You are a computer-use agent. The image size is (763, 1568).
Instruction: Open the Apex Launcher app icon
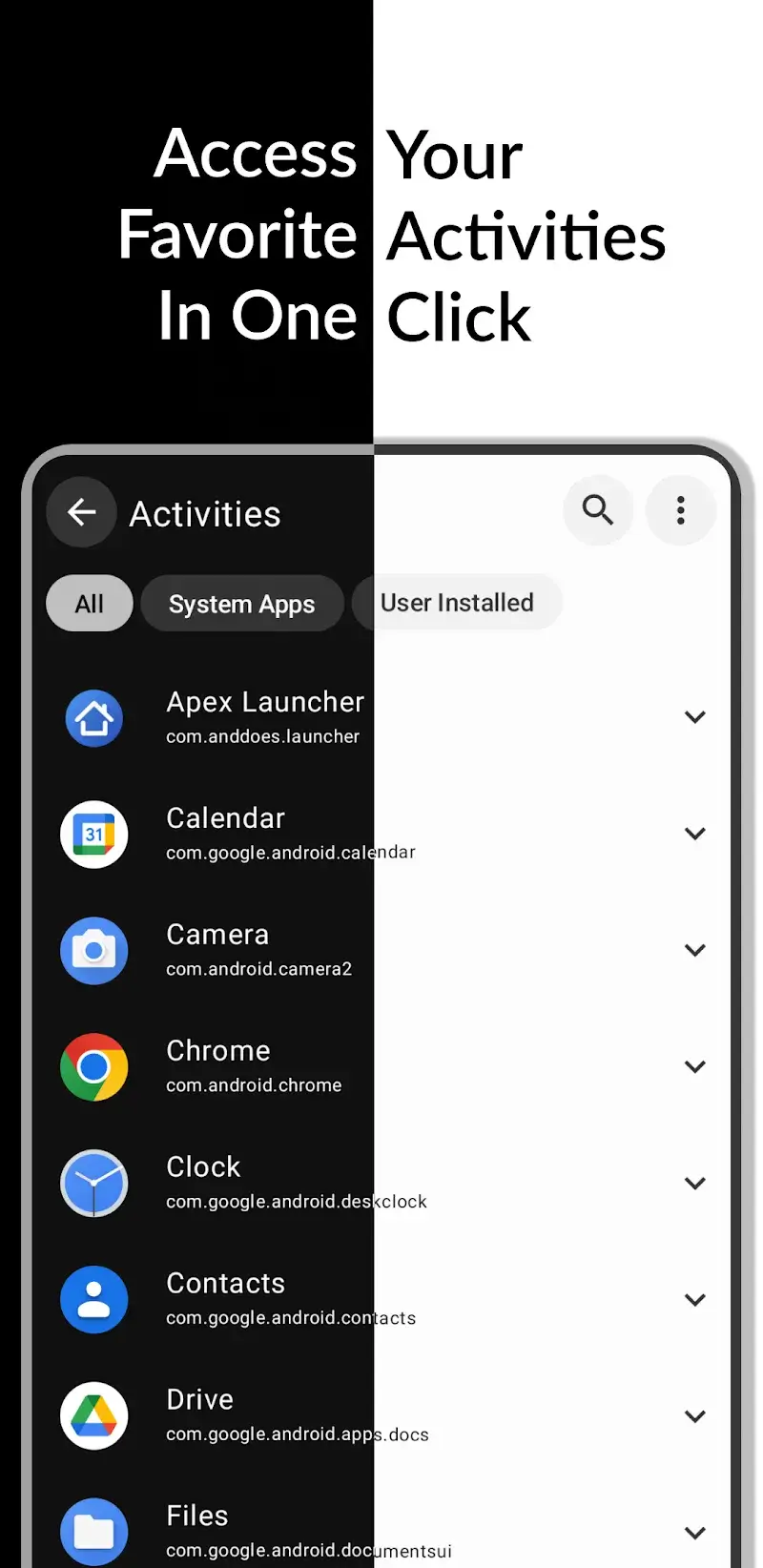(x=93, y=718)
